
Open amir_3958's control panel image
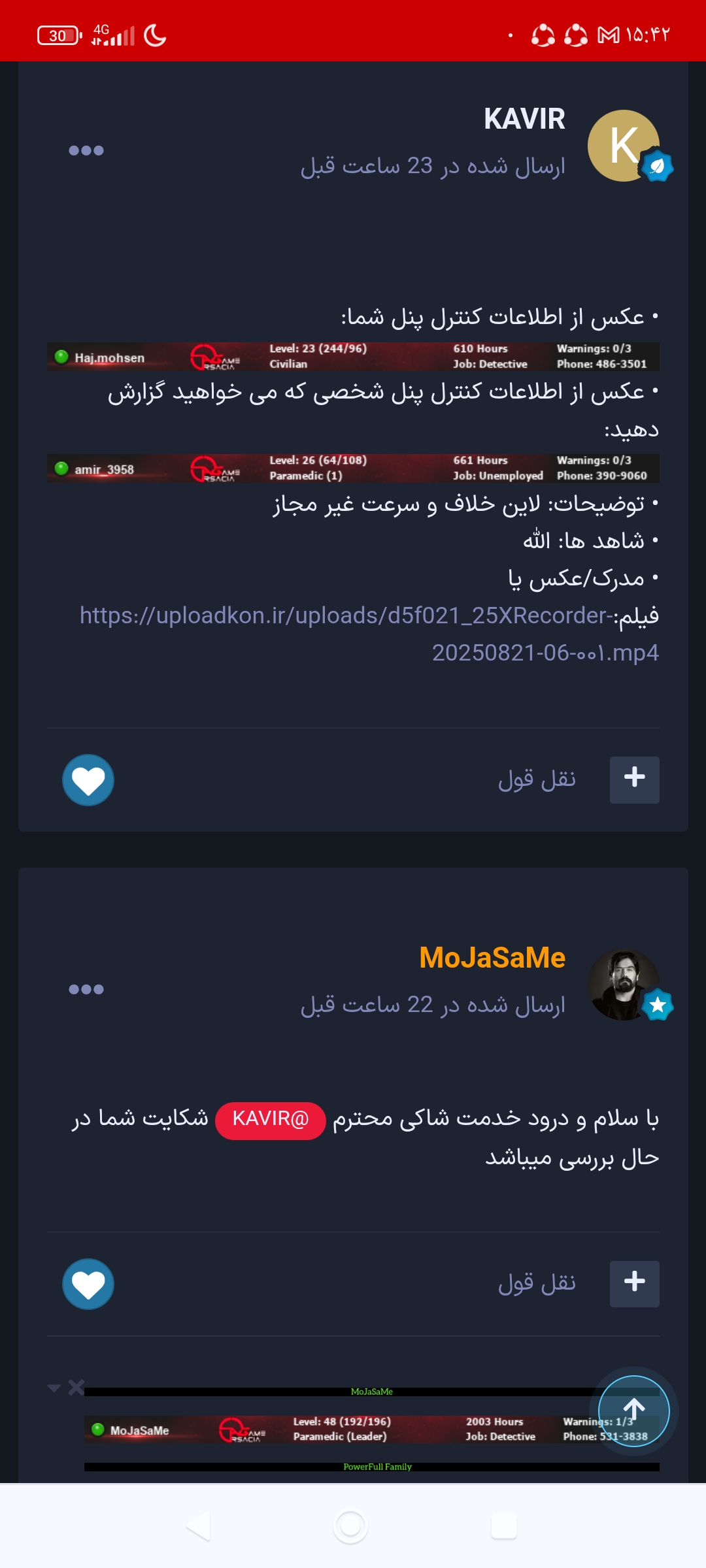click(x=353, y=468)
